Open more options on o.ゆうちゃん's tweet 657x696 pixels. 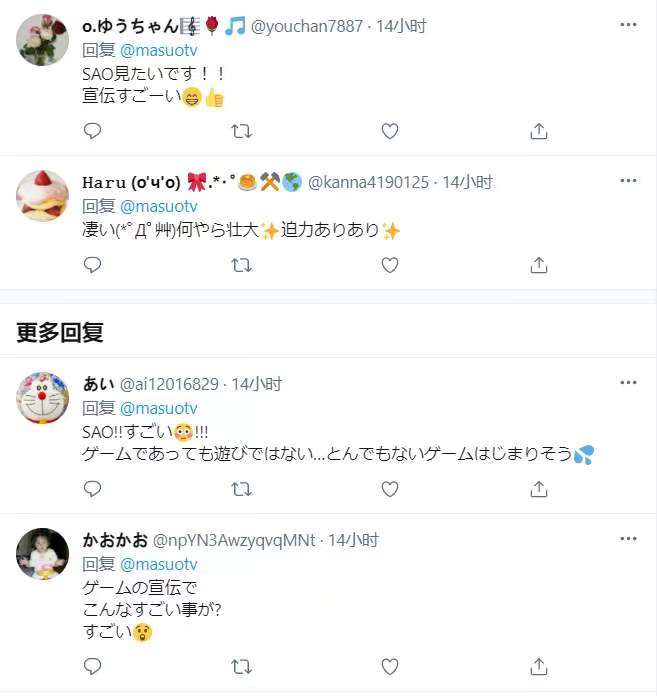[628, 25]
